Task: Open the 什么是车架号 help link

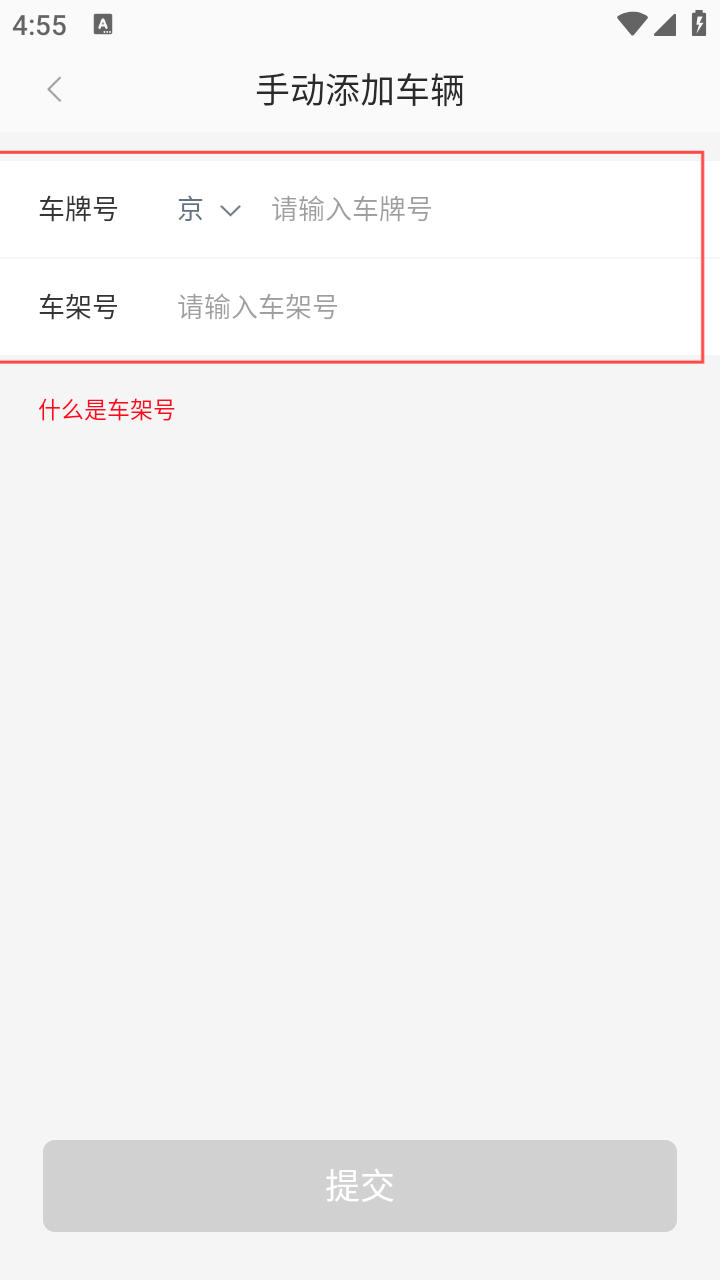Action: (107, 410)
